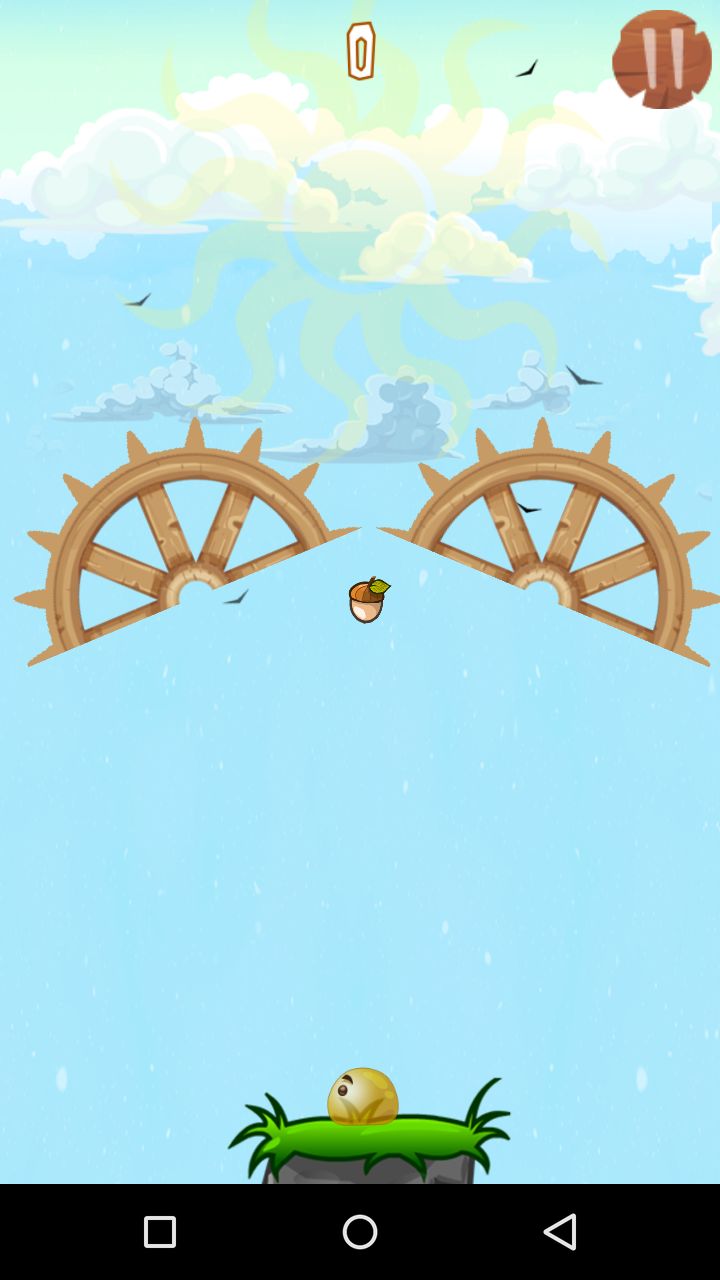Open the recent apps view
This screenshot has width=720, height=1280.
click(x=160, y=1232)
